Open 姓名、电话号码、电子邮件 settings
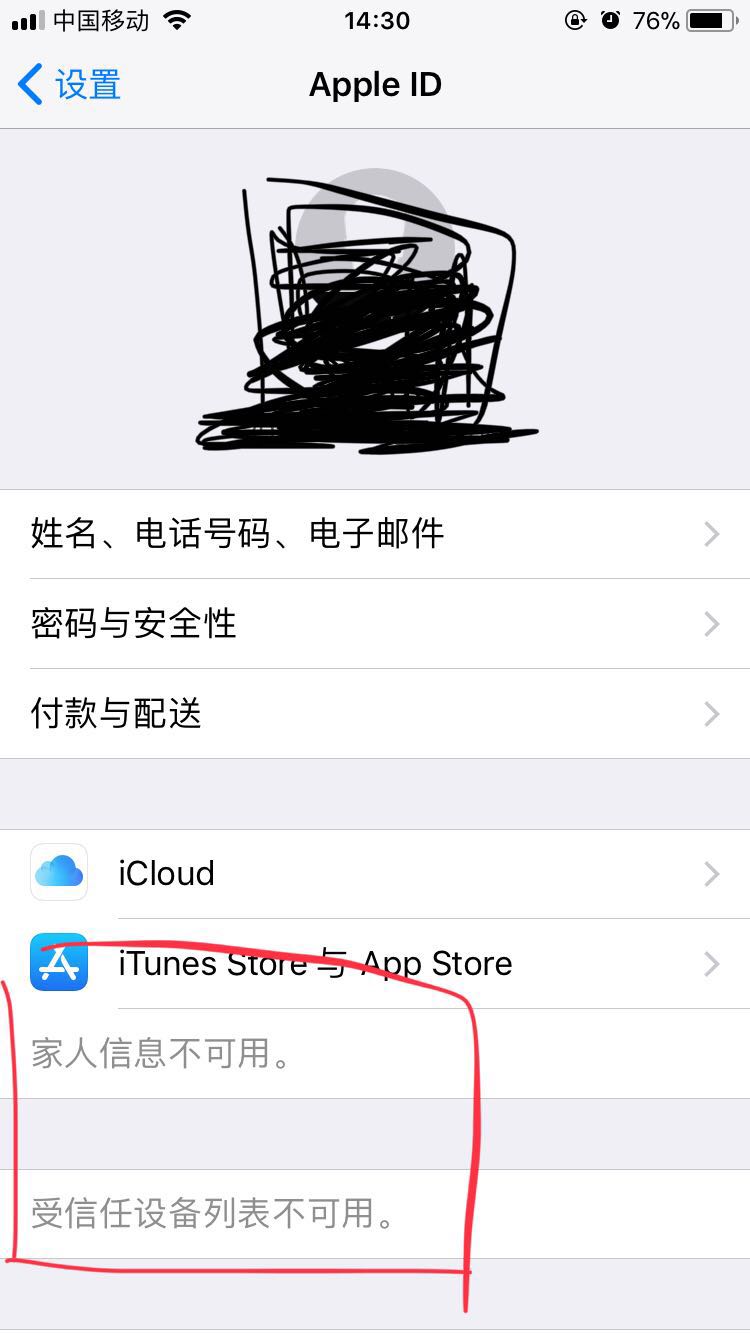Screen dimensions: 750x1334 (375, 534)
